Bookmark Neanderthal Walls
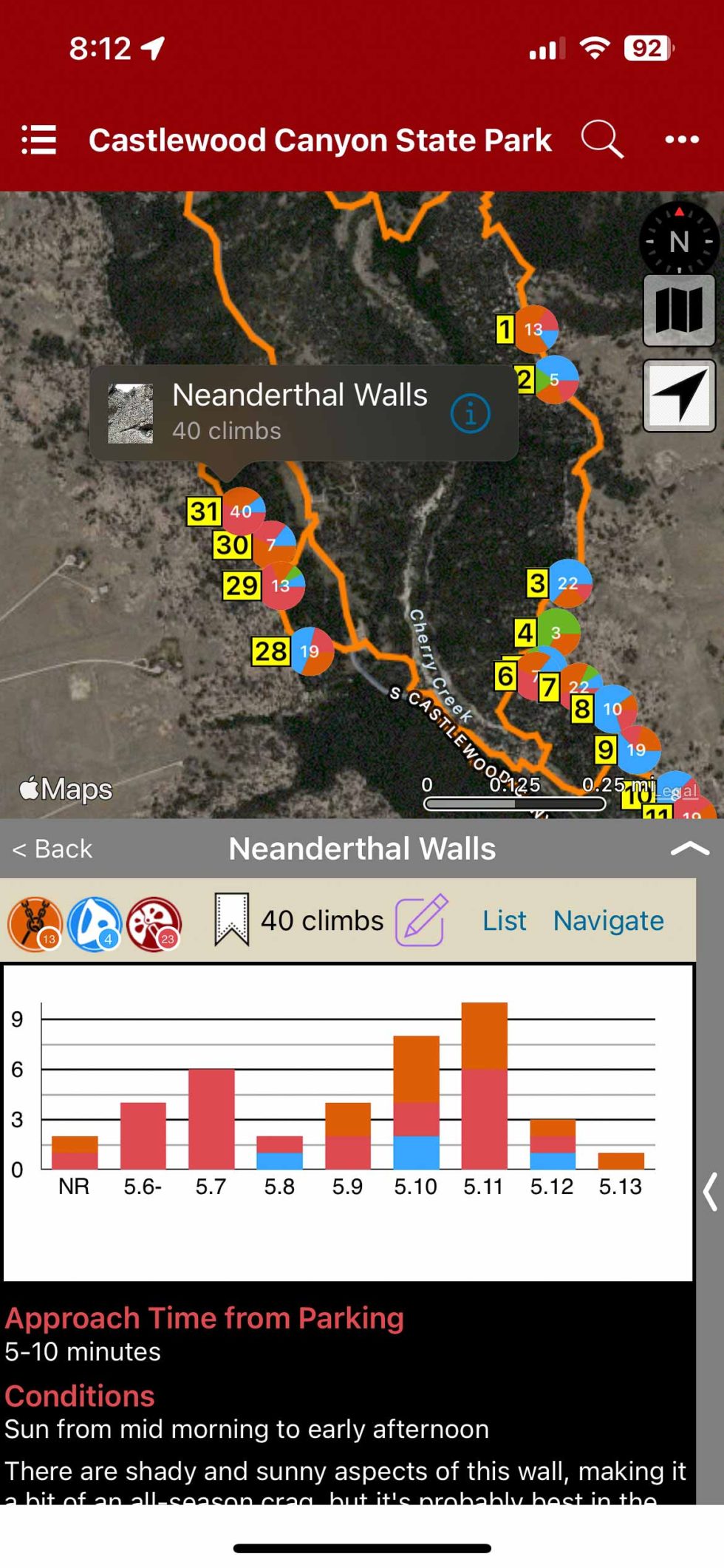The image size is (724, 1568). click(x=231, y=920)
